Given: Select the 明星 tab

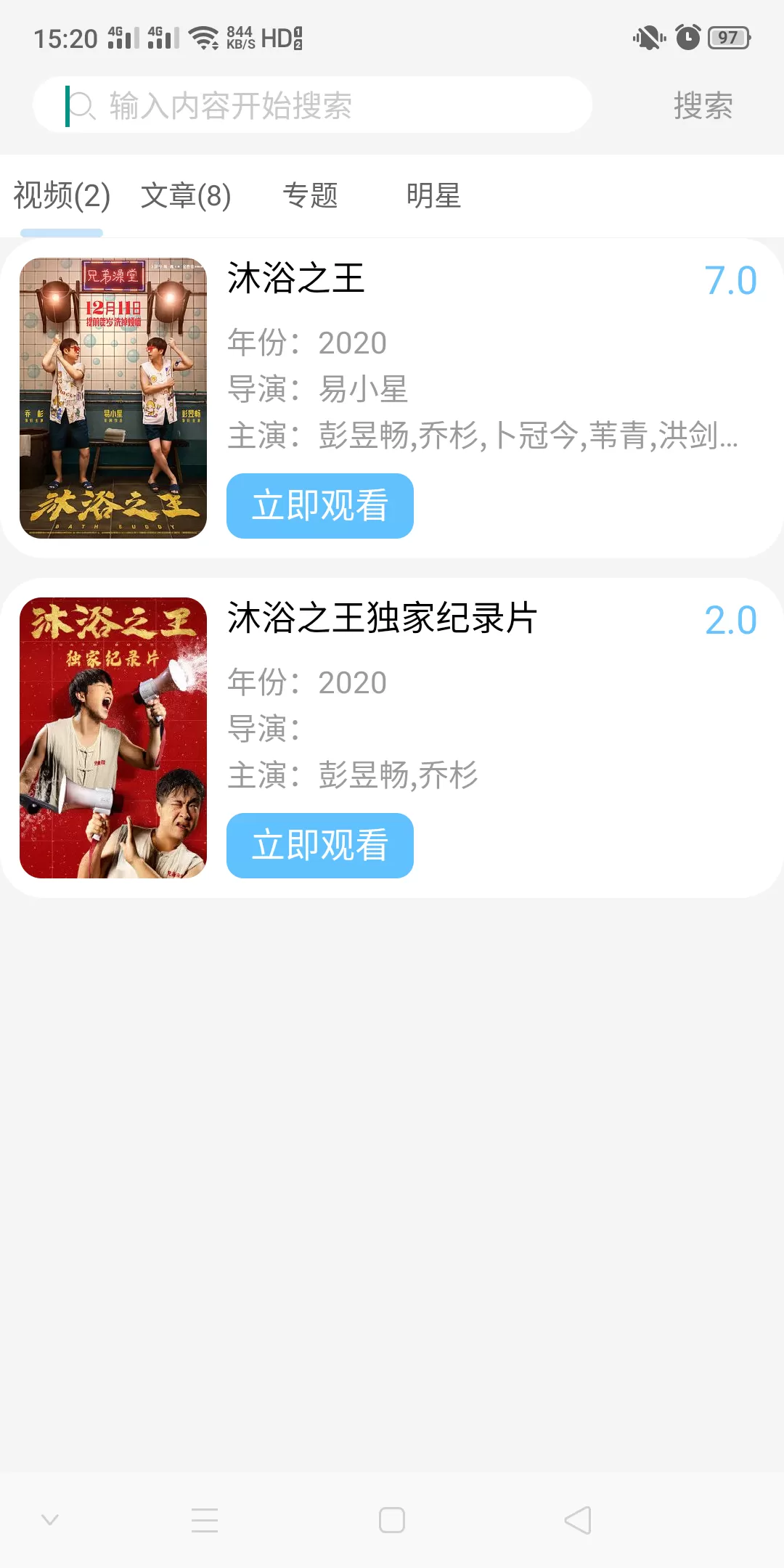Looking at the screenshot, I should [x=433, y=196].
